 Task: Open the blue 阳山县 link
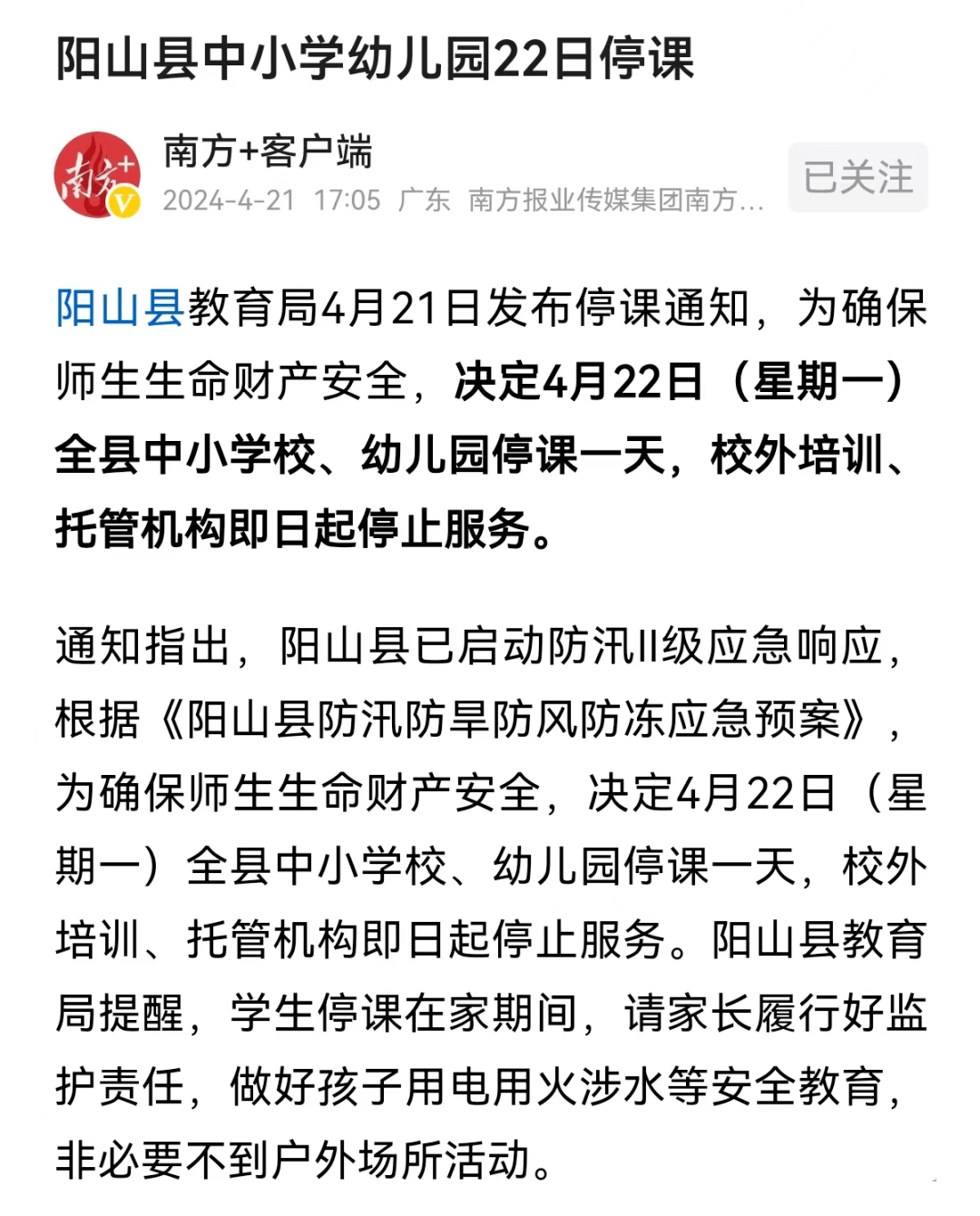pyautogui.click(x=120, y=309)
